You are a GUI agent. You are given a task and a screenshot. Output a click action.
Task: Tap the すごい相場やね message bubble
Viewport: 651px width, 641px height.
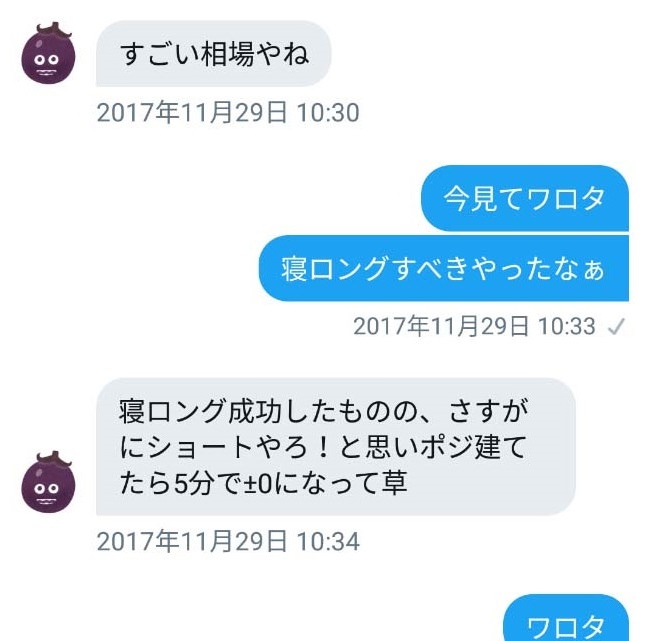click(213, 54)
